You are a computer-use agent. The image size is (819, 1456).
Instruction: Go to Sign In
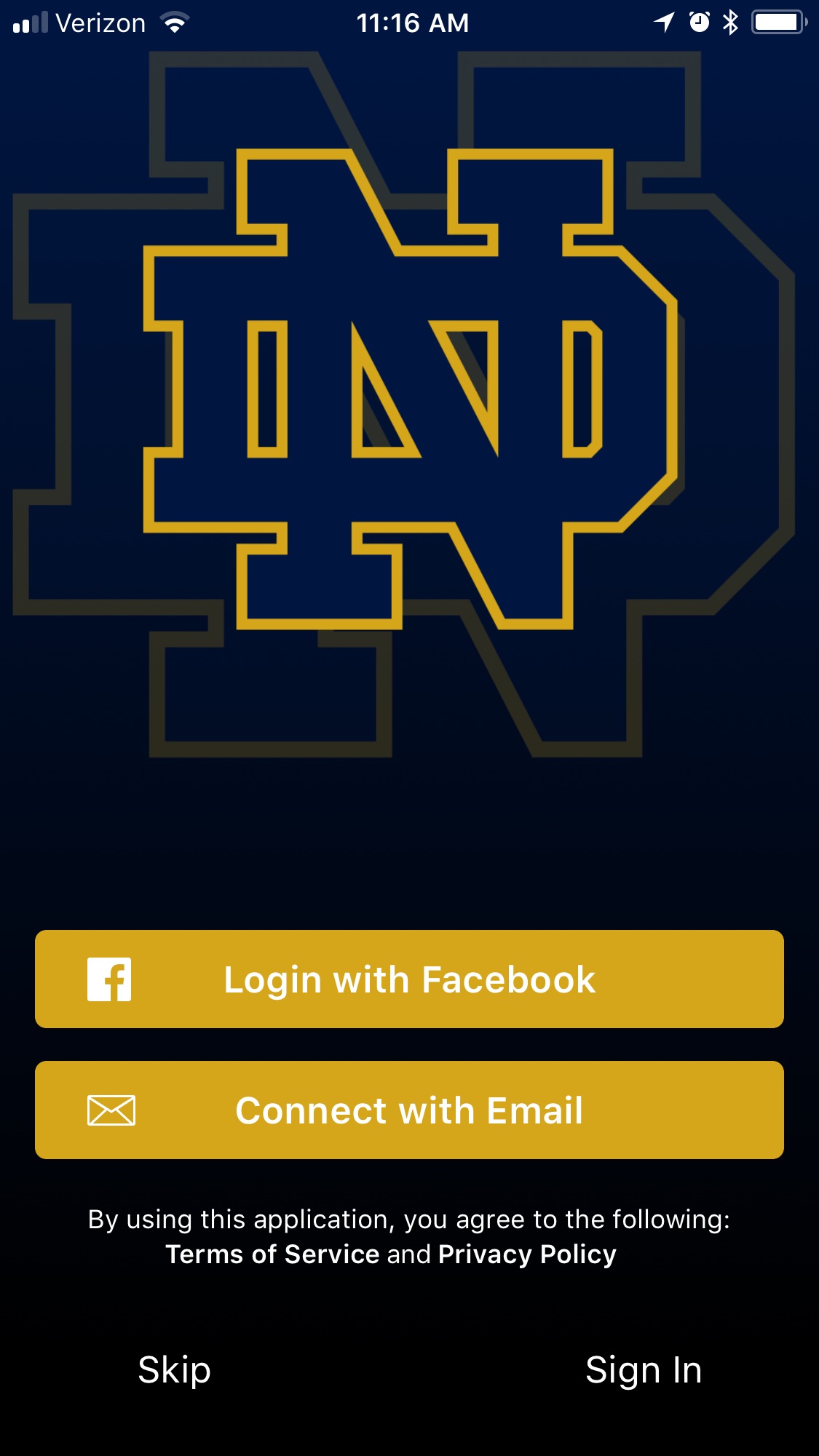point(644,1370)
